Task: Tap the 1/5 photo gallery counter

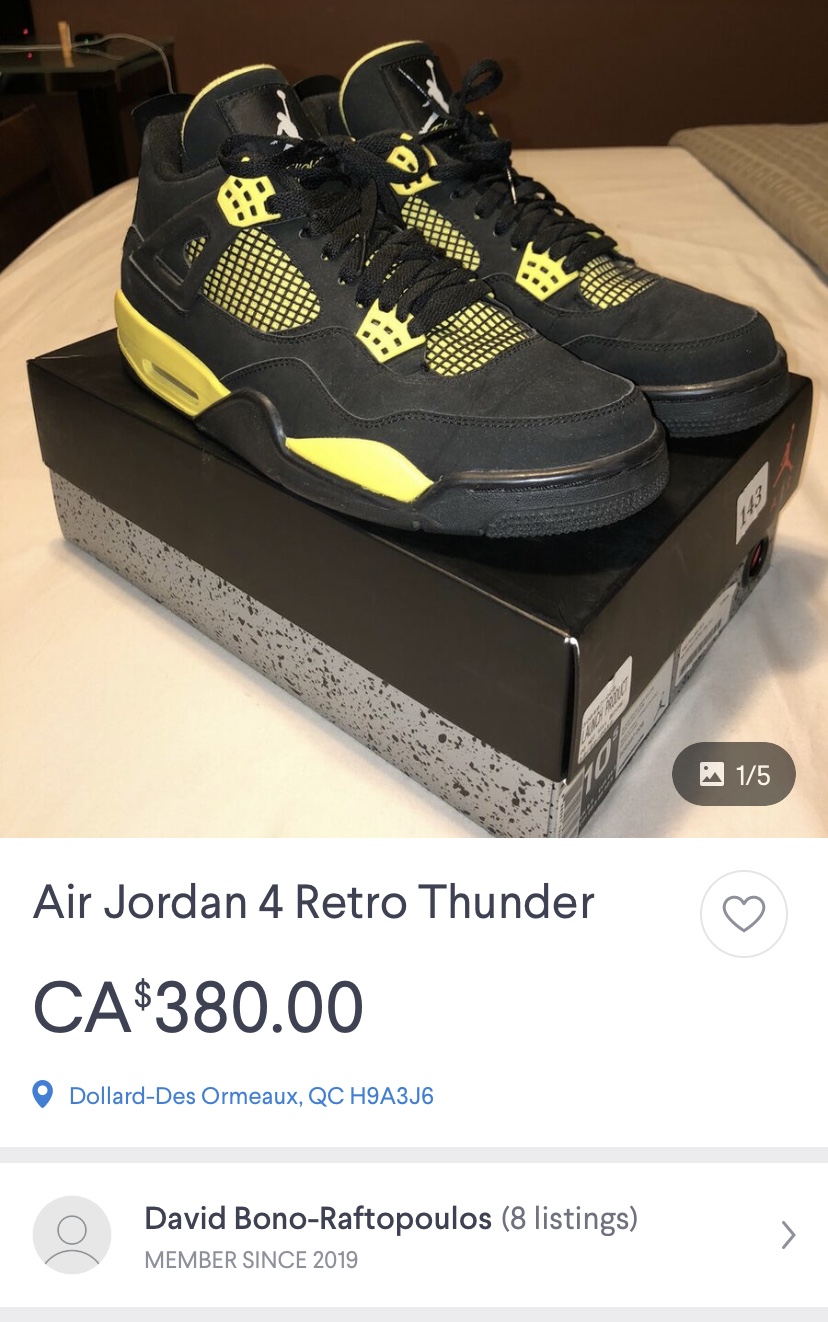Action: coord(734,774)
